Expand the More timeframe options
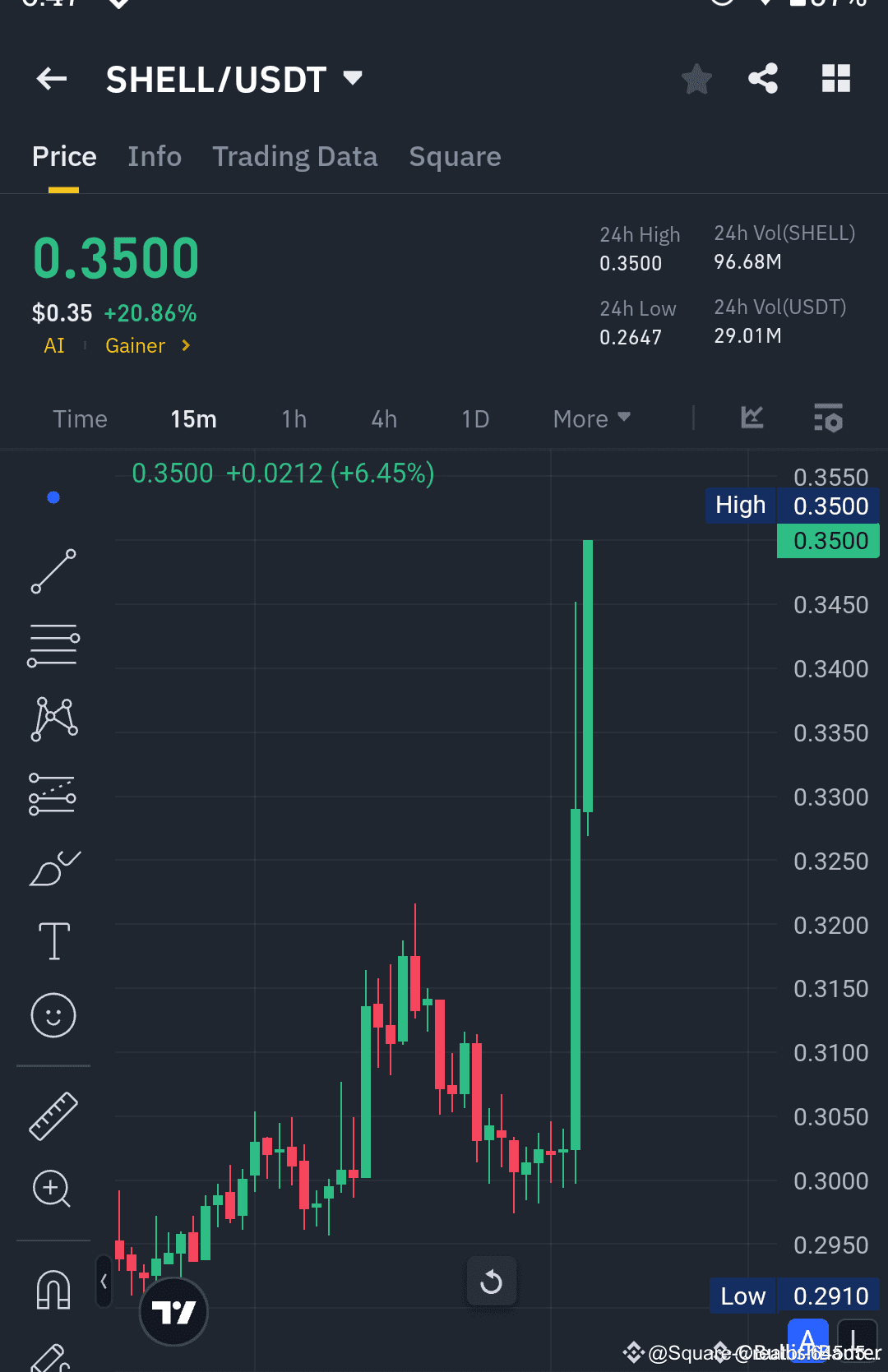The width and height of the screenshot is (888, 1372). 590,418
